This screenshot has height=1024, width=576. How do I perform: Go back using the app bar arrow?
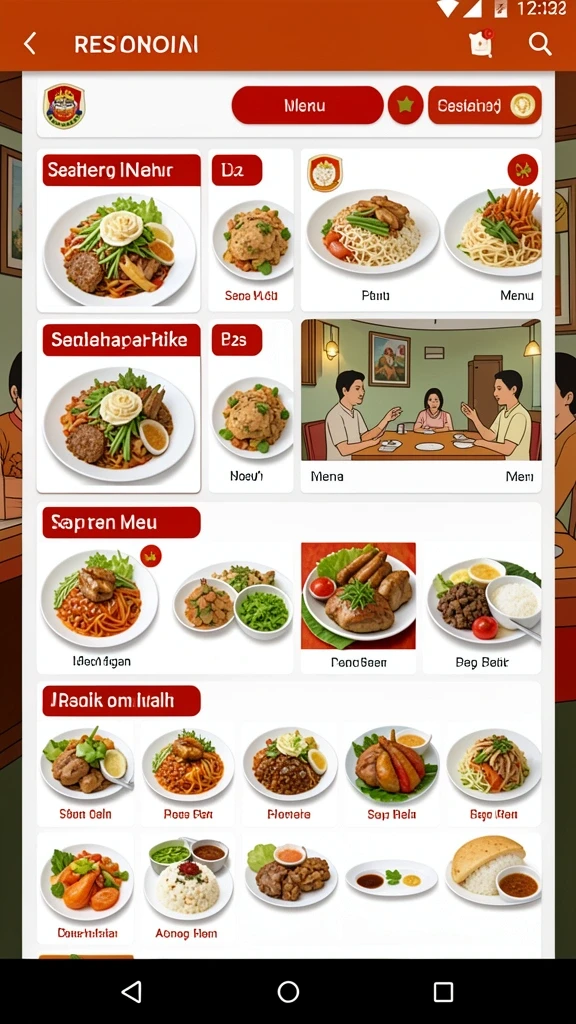coord(30,44)
